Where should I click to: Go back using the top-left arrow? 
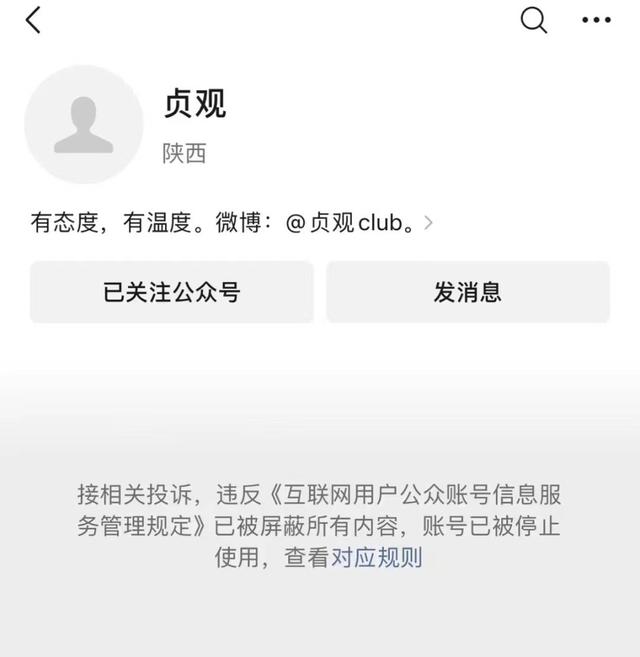[x=34, y=20]
